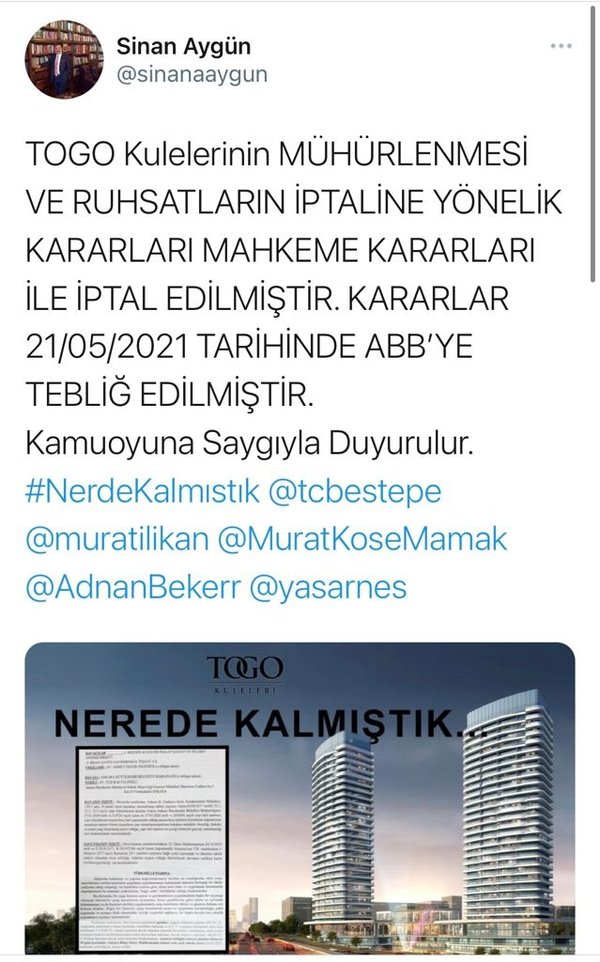Open Sinan Aygün's profile picture

[x=64, y=58]
